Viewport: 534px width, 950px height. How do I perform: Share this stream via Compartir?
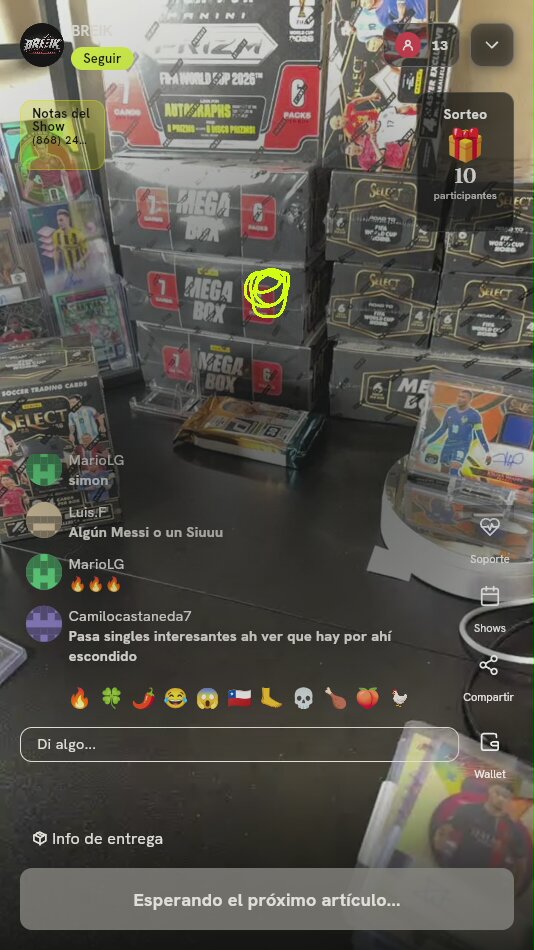488,679
